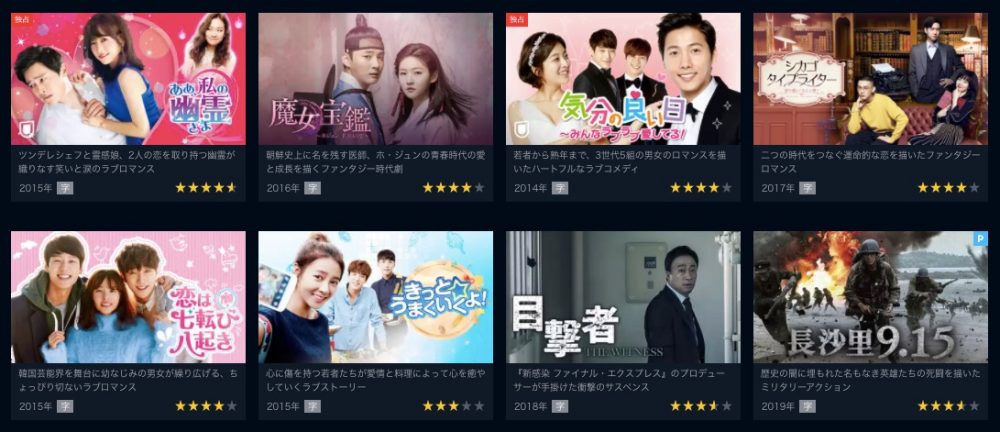1000x432 pixels.
Task: View the drama 恋は七転び八起き
Action: point(128,297)
